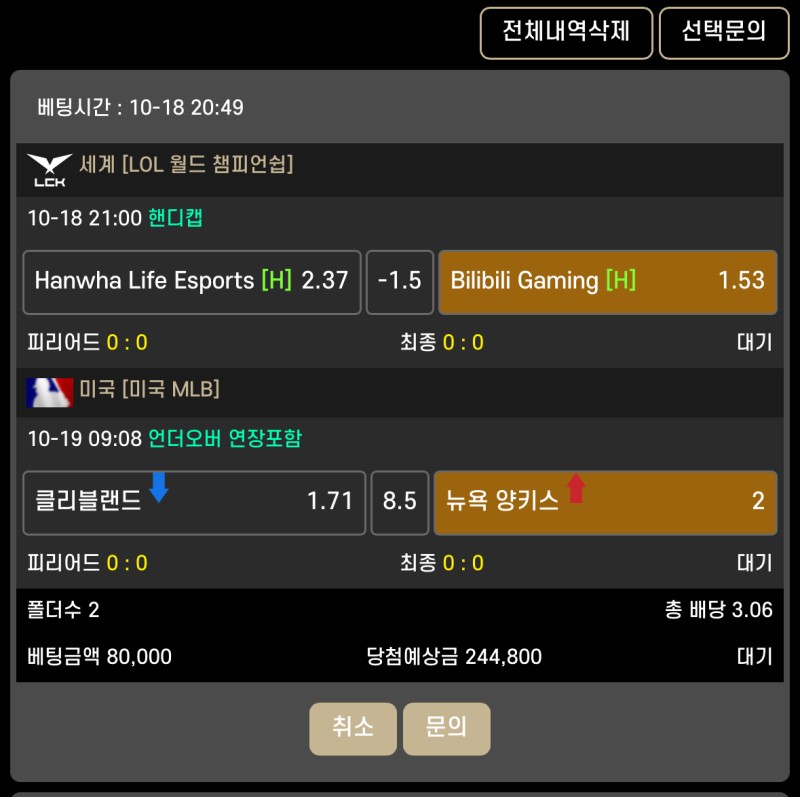The image size is (800, 797).
Task: Tap the 전체내역삭제 button
Action: [x=566, y=32]
